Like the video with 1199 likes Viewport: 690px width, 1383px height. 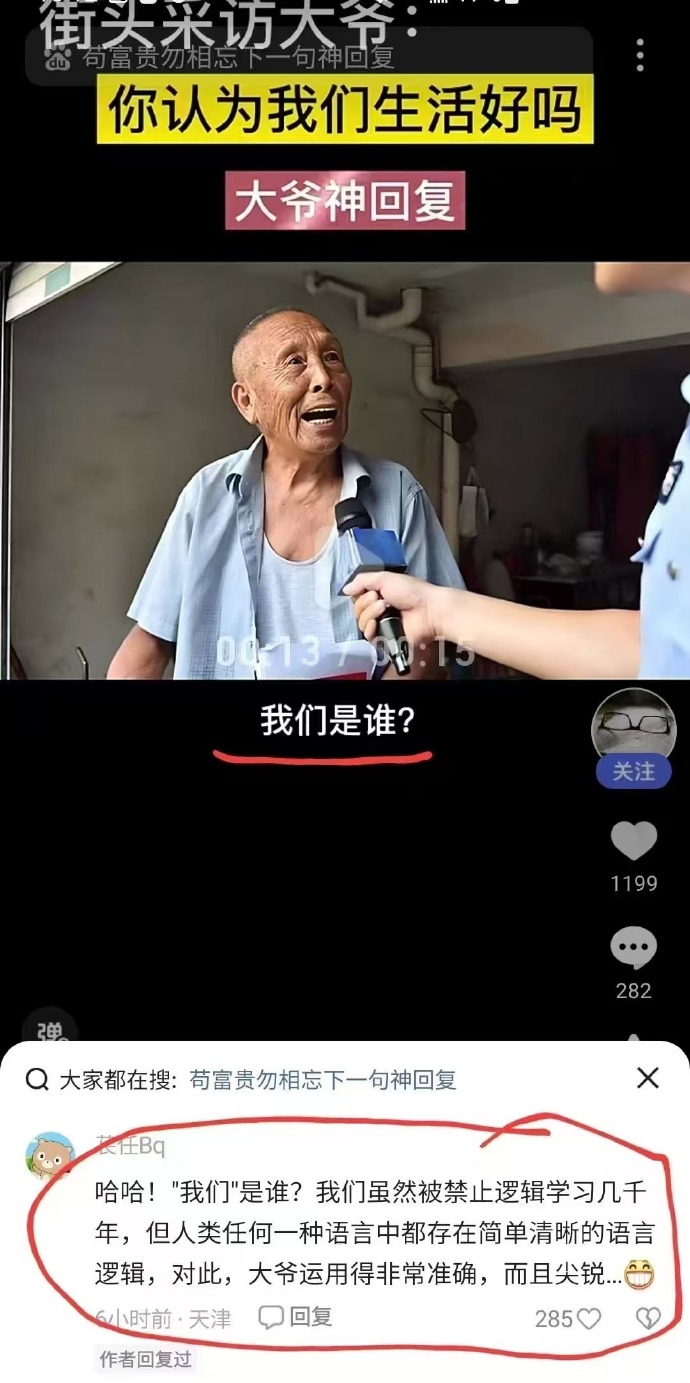[633, 842]
